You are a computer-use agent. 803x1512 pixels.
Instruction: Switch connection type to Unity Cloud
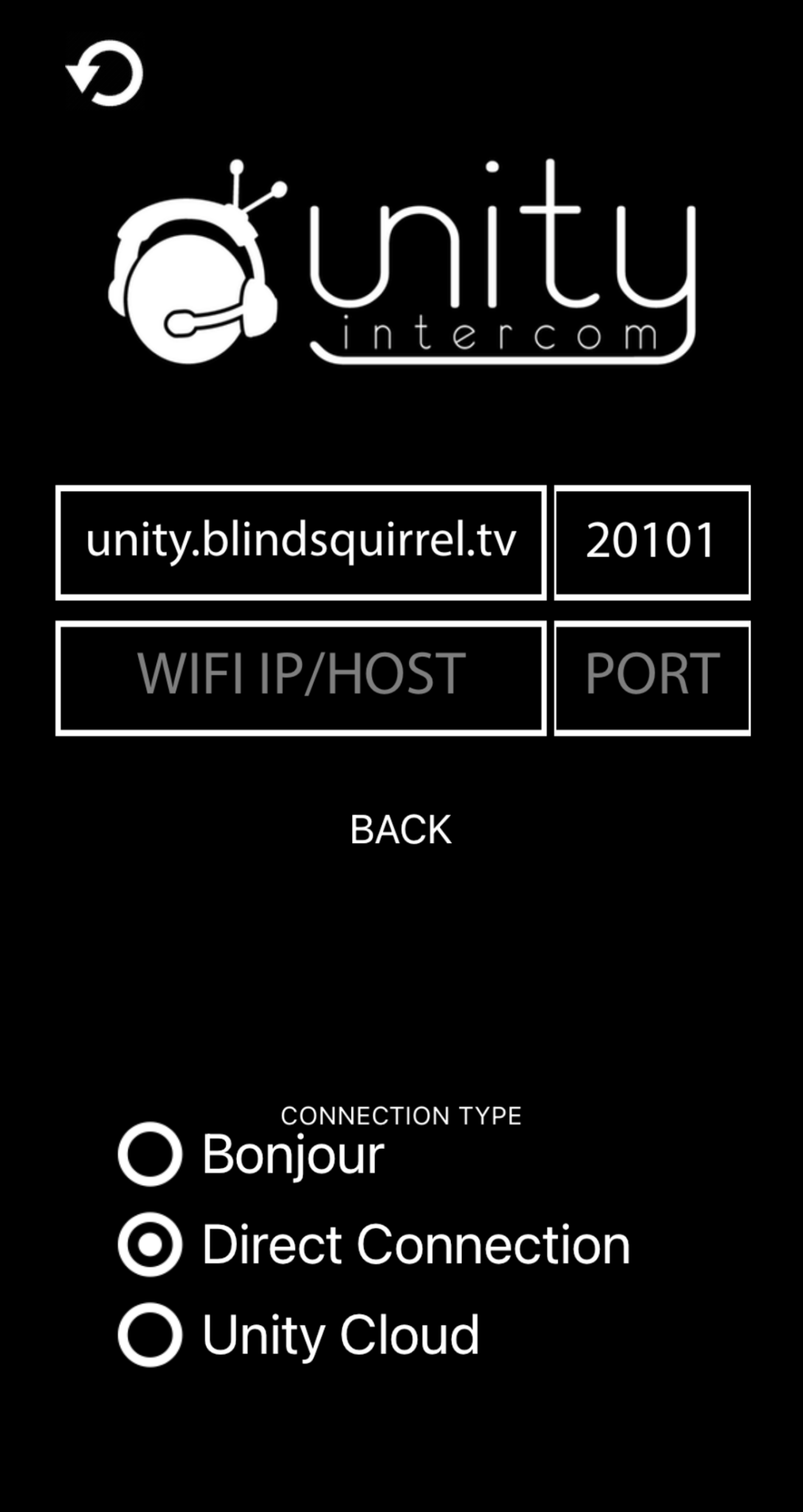tap(151, 1334)
